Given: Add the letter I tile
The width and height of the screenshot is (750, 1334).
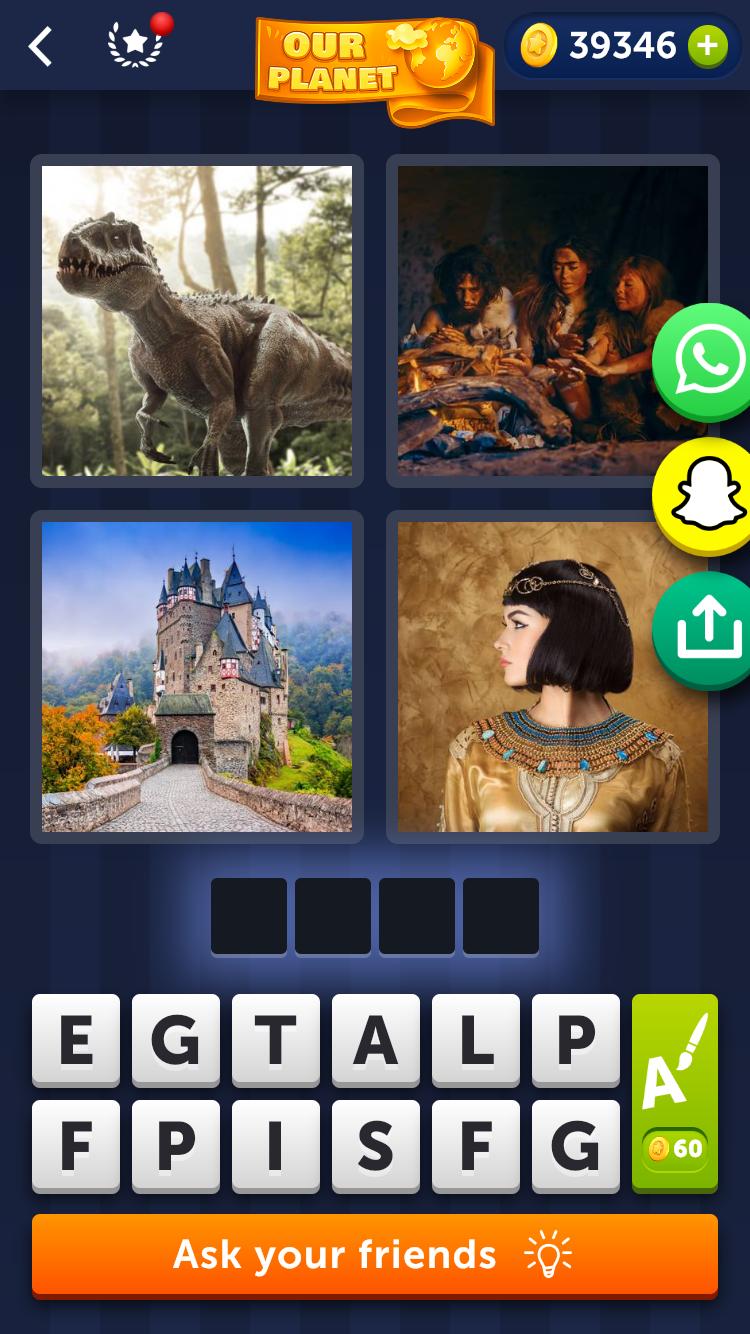Looking at the screenshot, I should 276,1146.
